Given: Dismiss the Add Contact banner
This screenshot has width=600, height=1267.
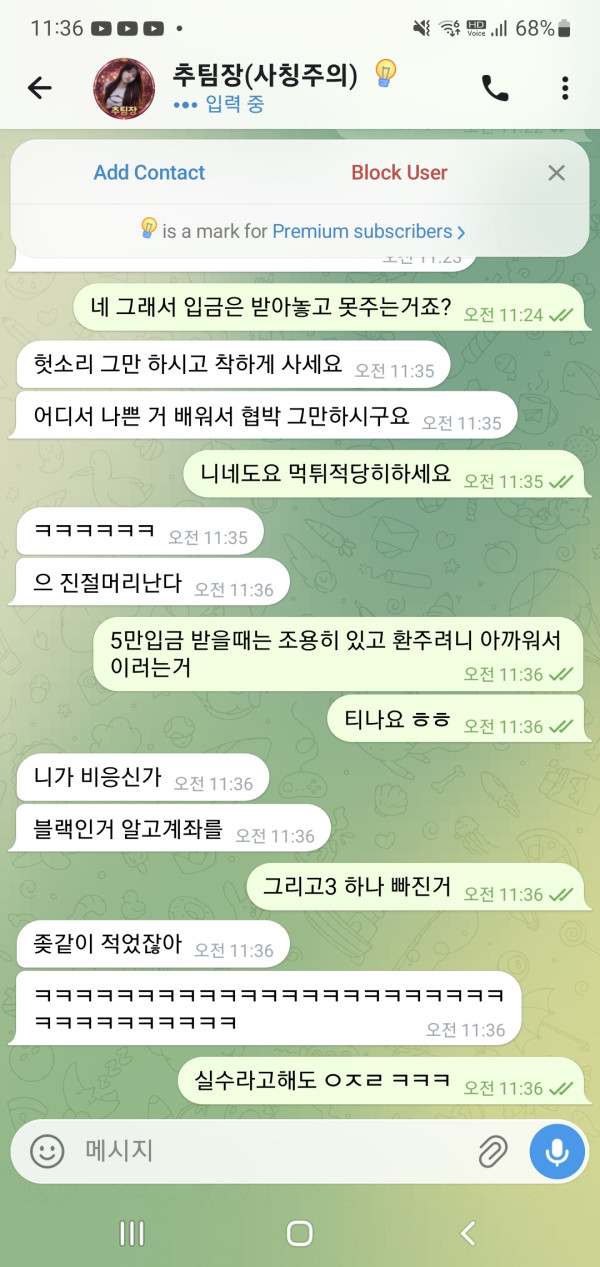Looking at the screenshot, I should [x=557, y=172].
